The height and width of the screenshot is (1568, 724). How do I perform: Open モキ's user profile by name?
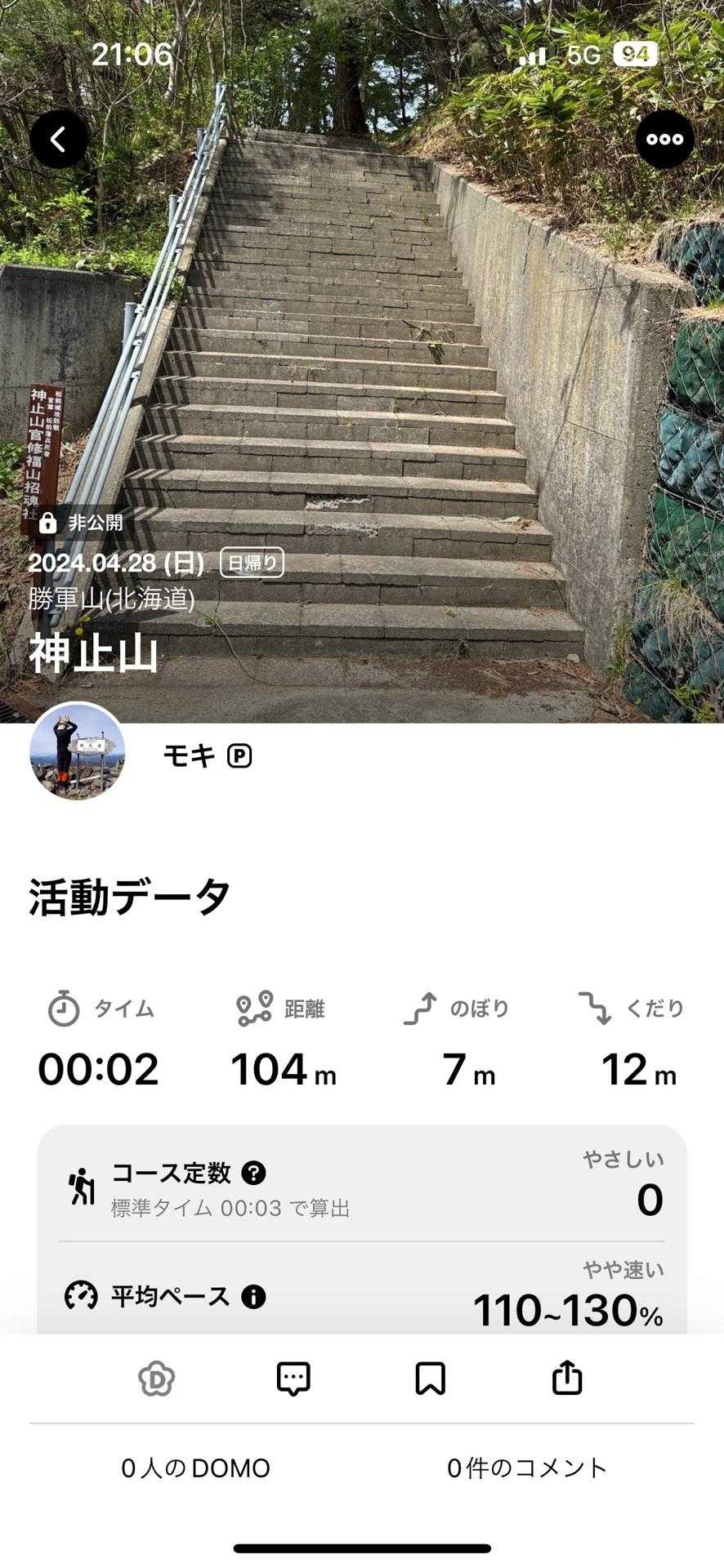(x=189, y=756)
